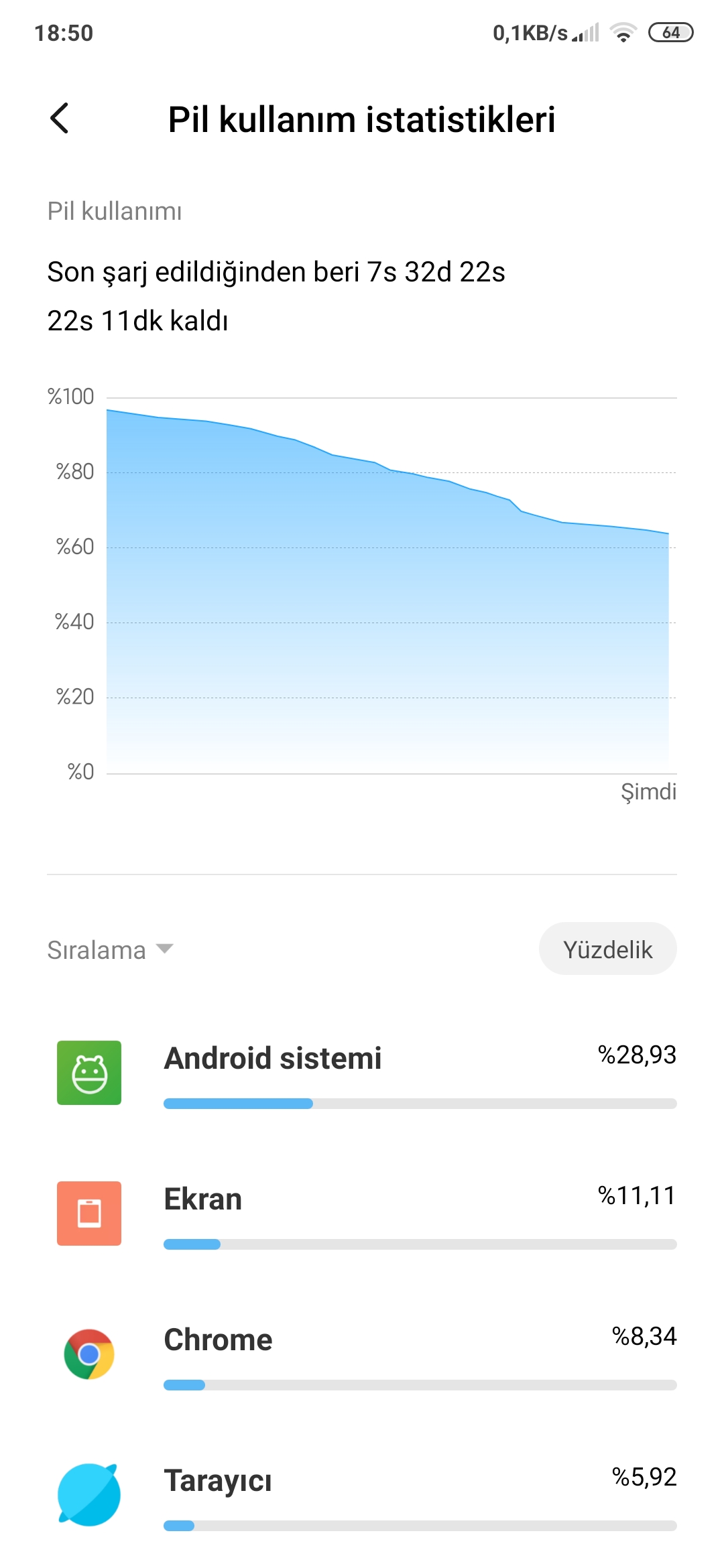Go back from battery usage statistics

click(x=60, y=119)
